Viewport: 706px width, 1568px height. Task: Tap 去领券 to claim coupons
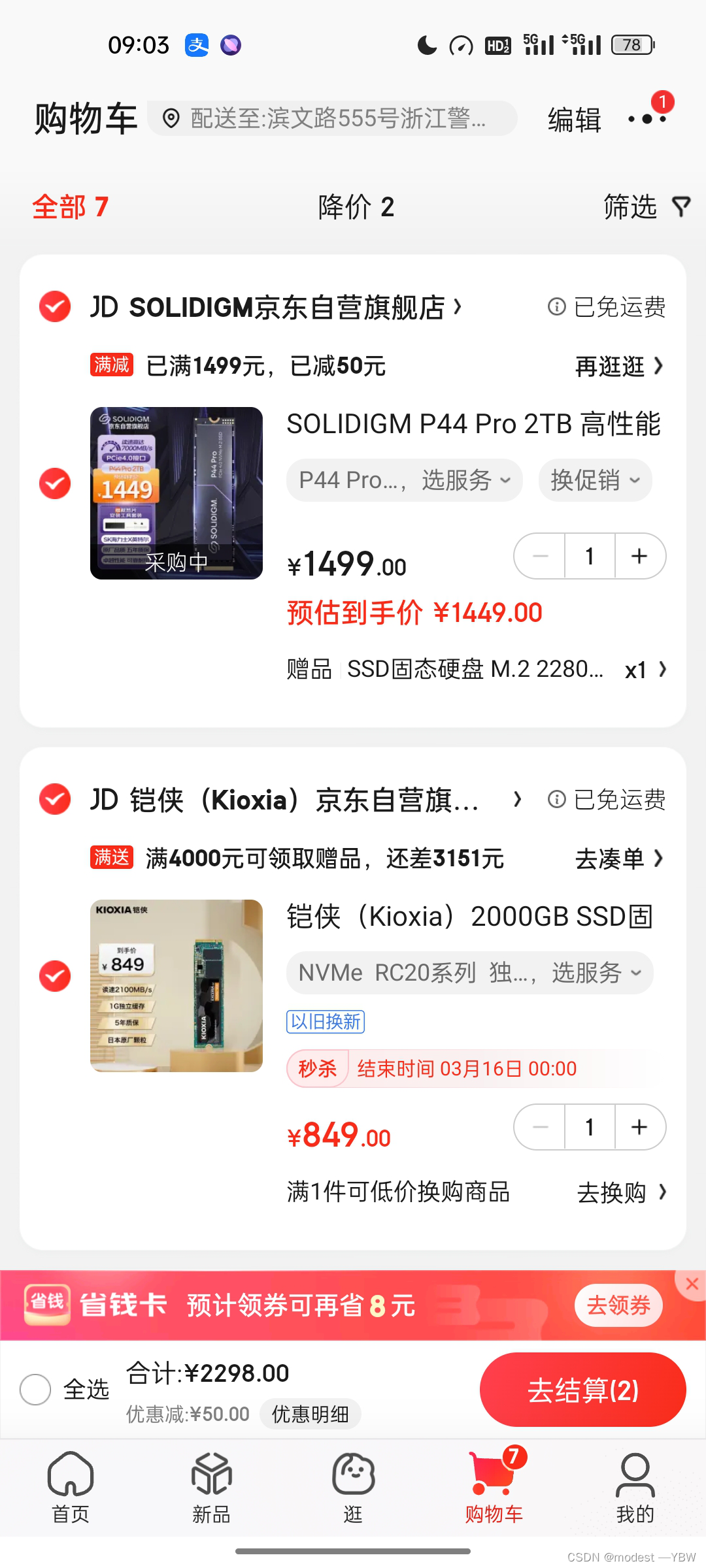click(x=618, y=1305)
